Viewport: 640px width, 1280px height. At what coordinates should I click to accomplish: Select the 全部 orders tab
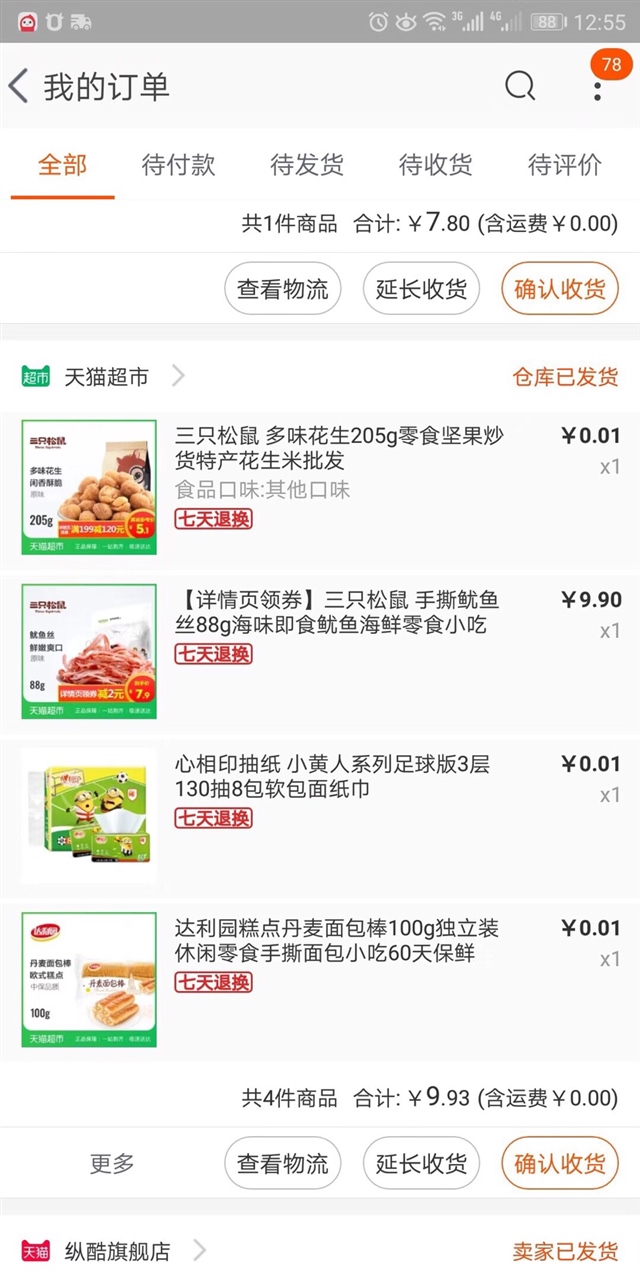point(62,165)
